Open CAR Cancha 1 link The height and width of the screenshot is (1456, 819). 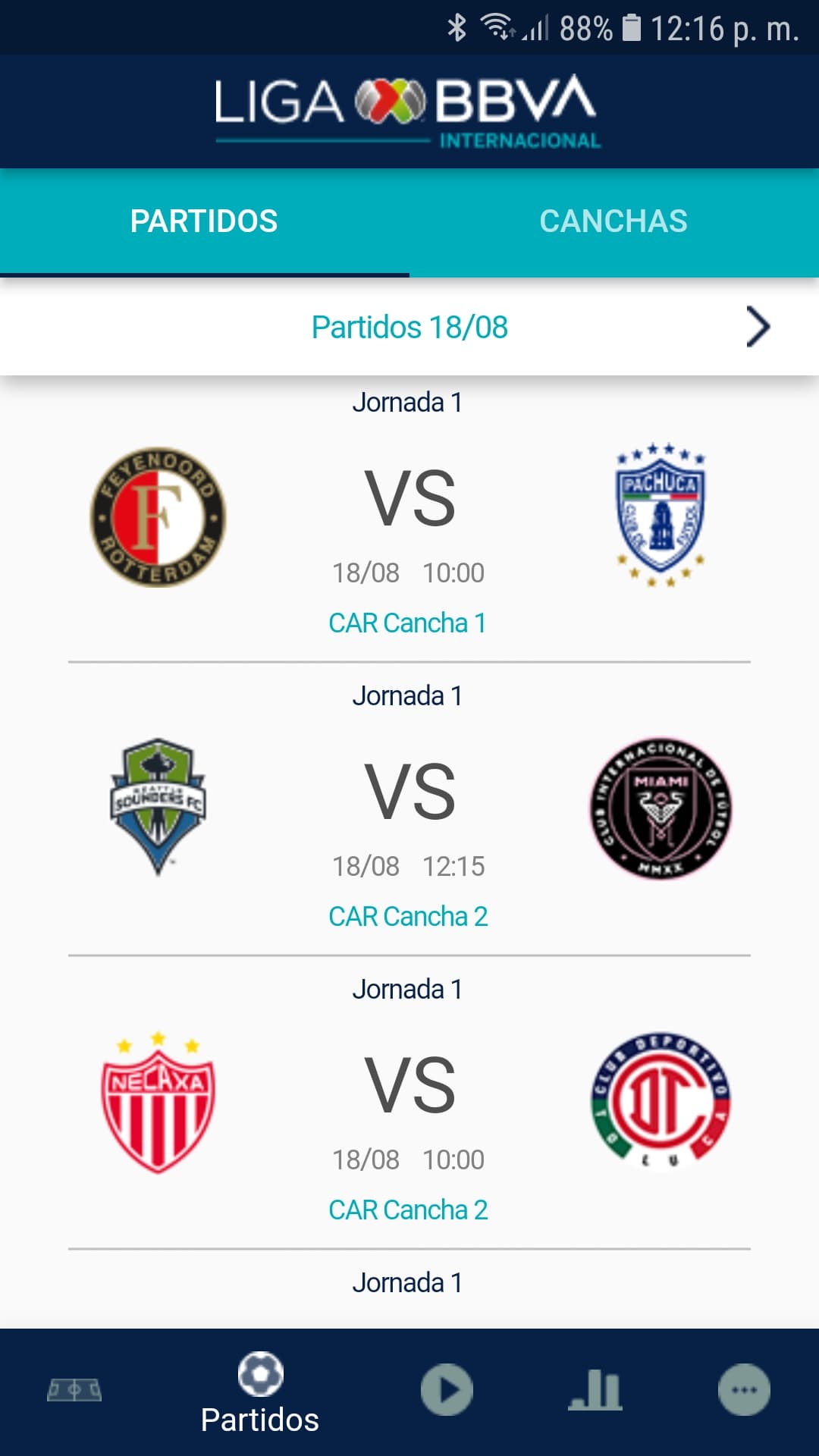(407, 623)
